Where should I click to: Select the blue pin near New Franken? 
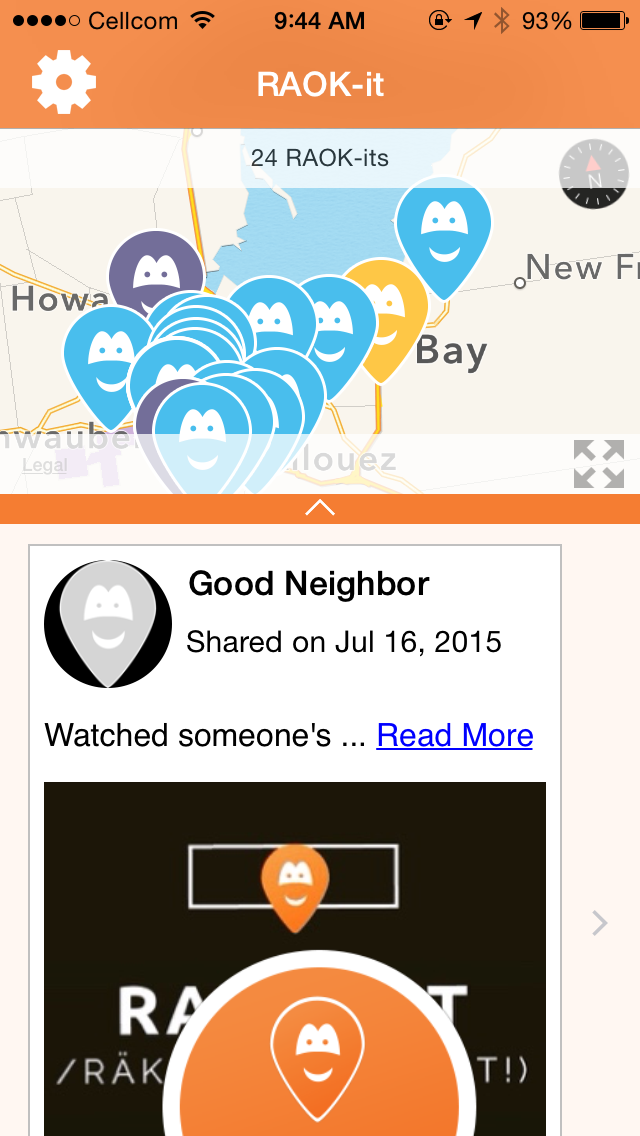tap(442, 230)
